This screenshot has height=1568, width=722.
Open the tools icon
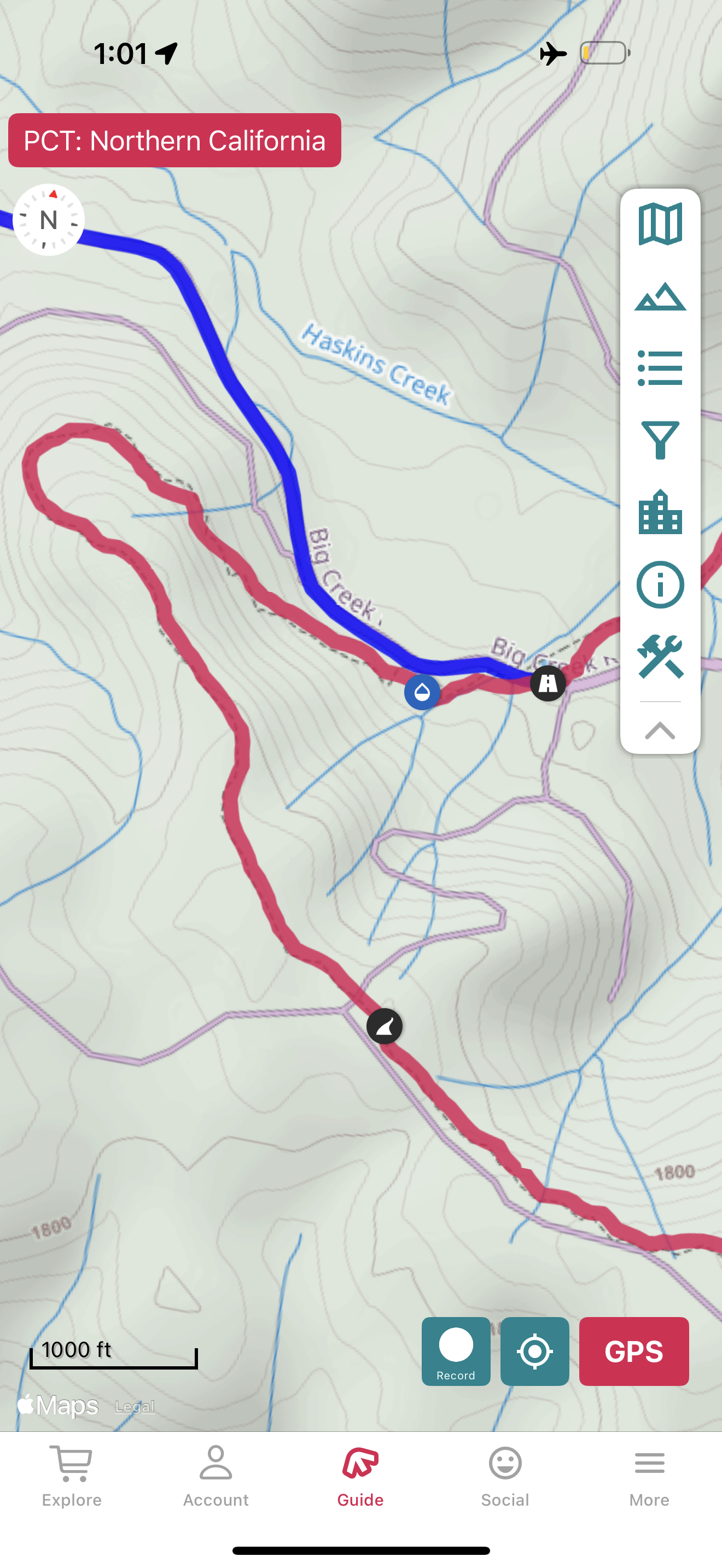660,656
